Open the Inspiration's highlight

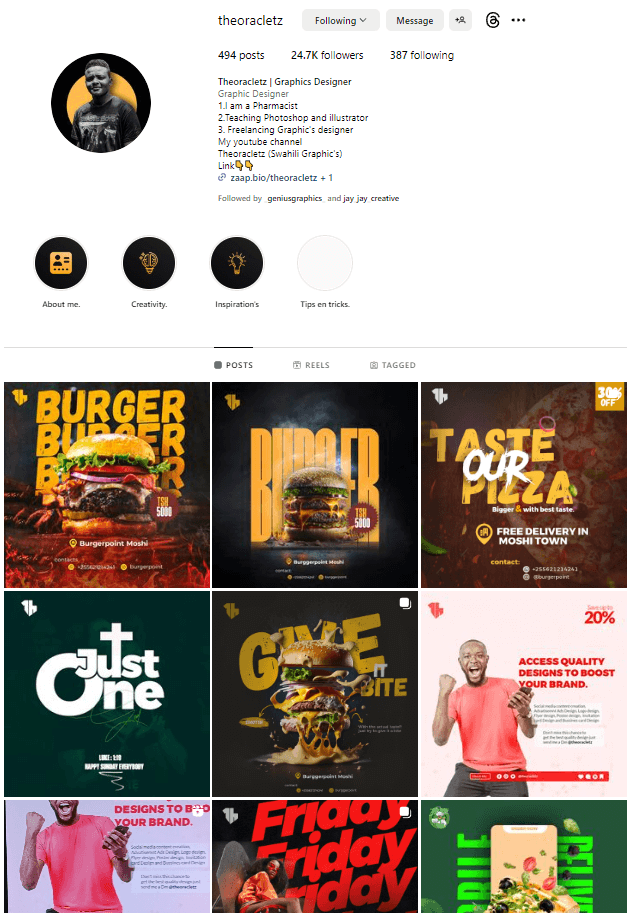pos(237,264)
